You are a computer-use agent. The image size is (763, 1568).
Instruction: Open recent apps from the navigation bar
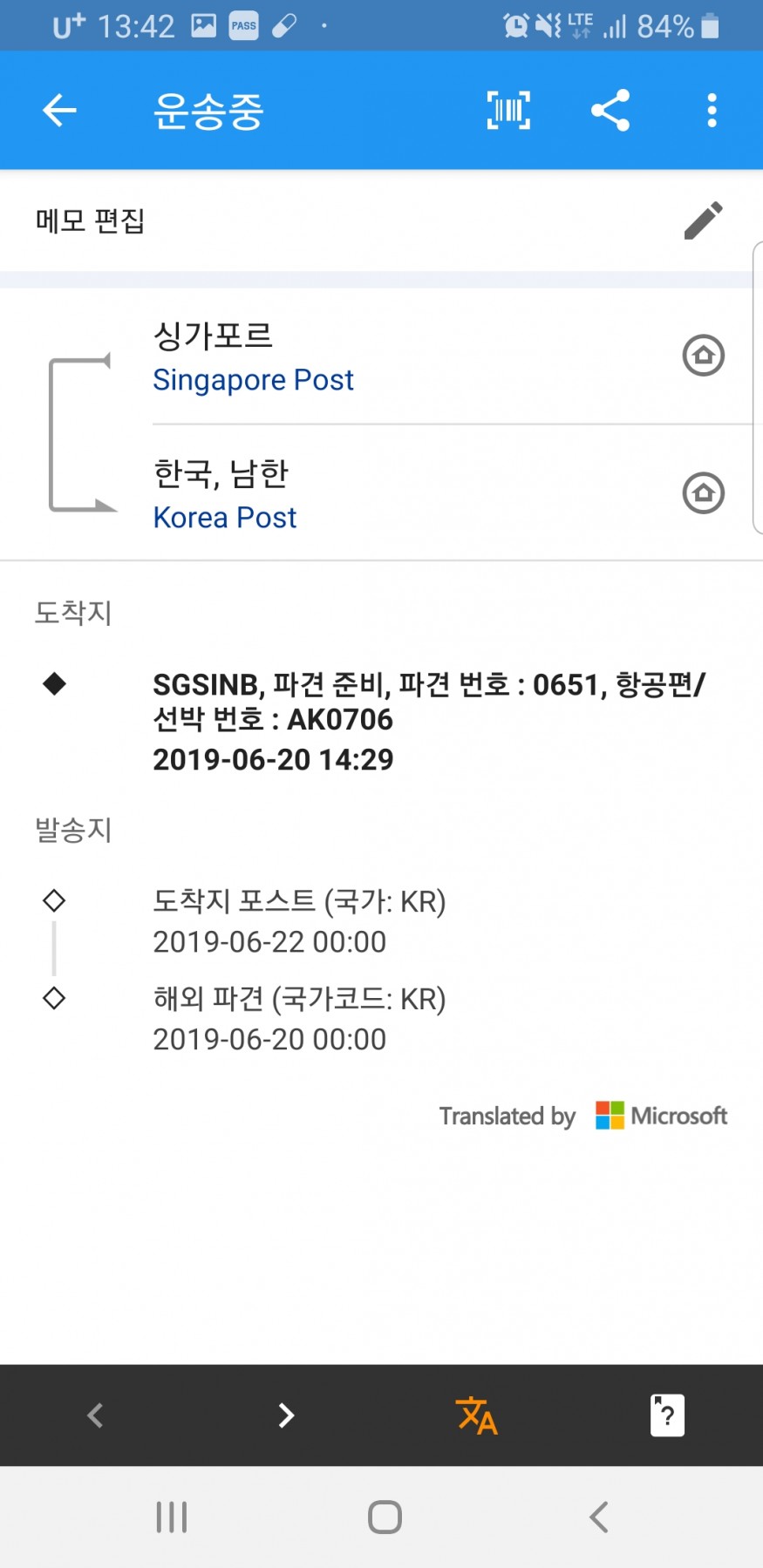click(172, 1517)
